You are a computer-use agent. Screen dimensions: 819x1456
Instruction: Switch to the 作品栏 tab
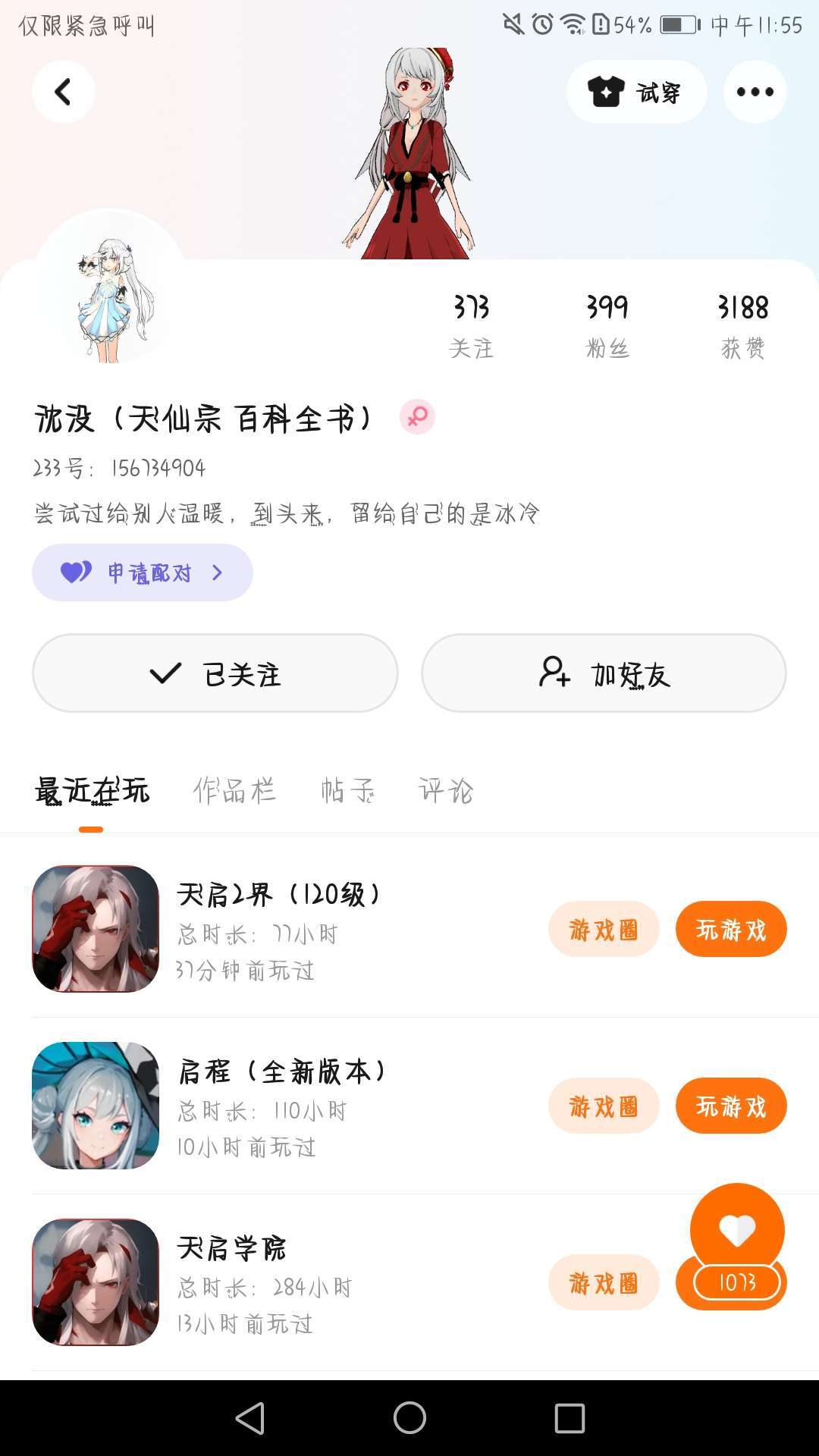coord(234,791)
